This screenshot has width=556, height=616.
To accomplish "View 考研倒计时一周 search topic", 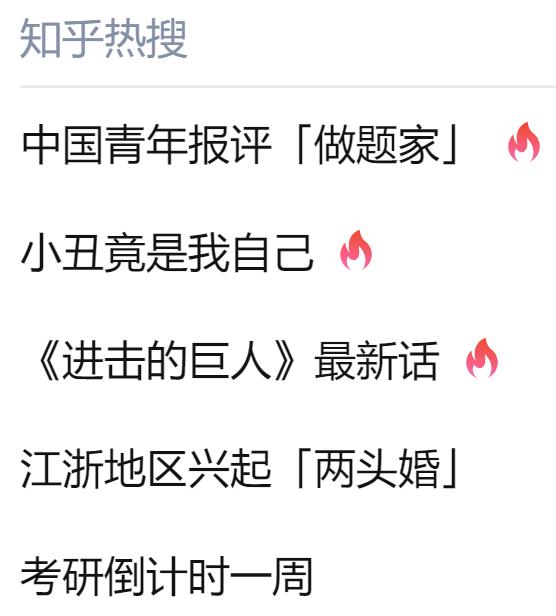I will click(167, 576).
